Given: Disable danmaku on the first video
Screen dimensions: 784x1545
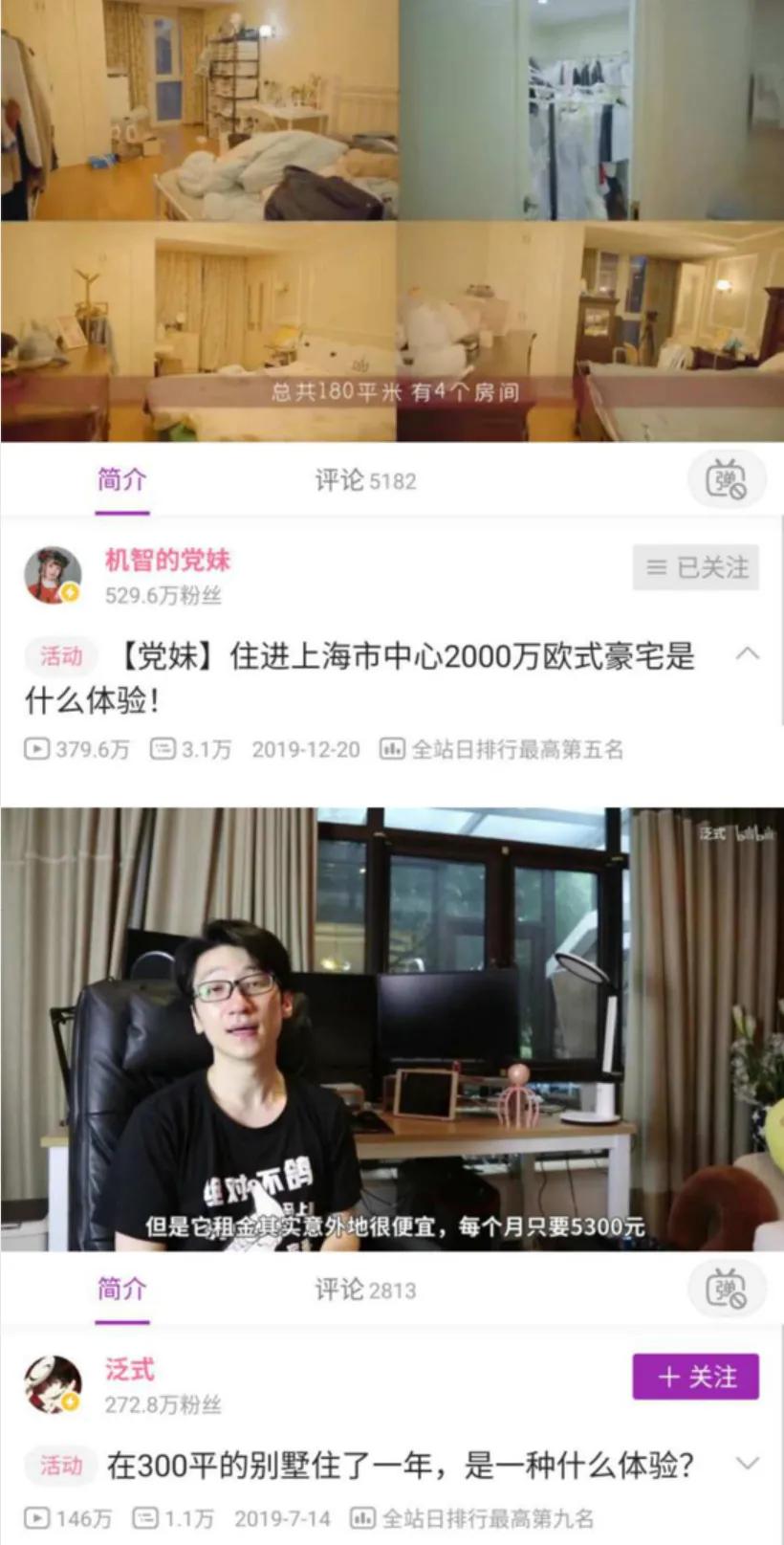Looking at the screenshot, I should pyautogui.click(x=727, y=479).
